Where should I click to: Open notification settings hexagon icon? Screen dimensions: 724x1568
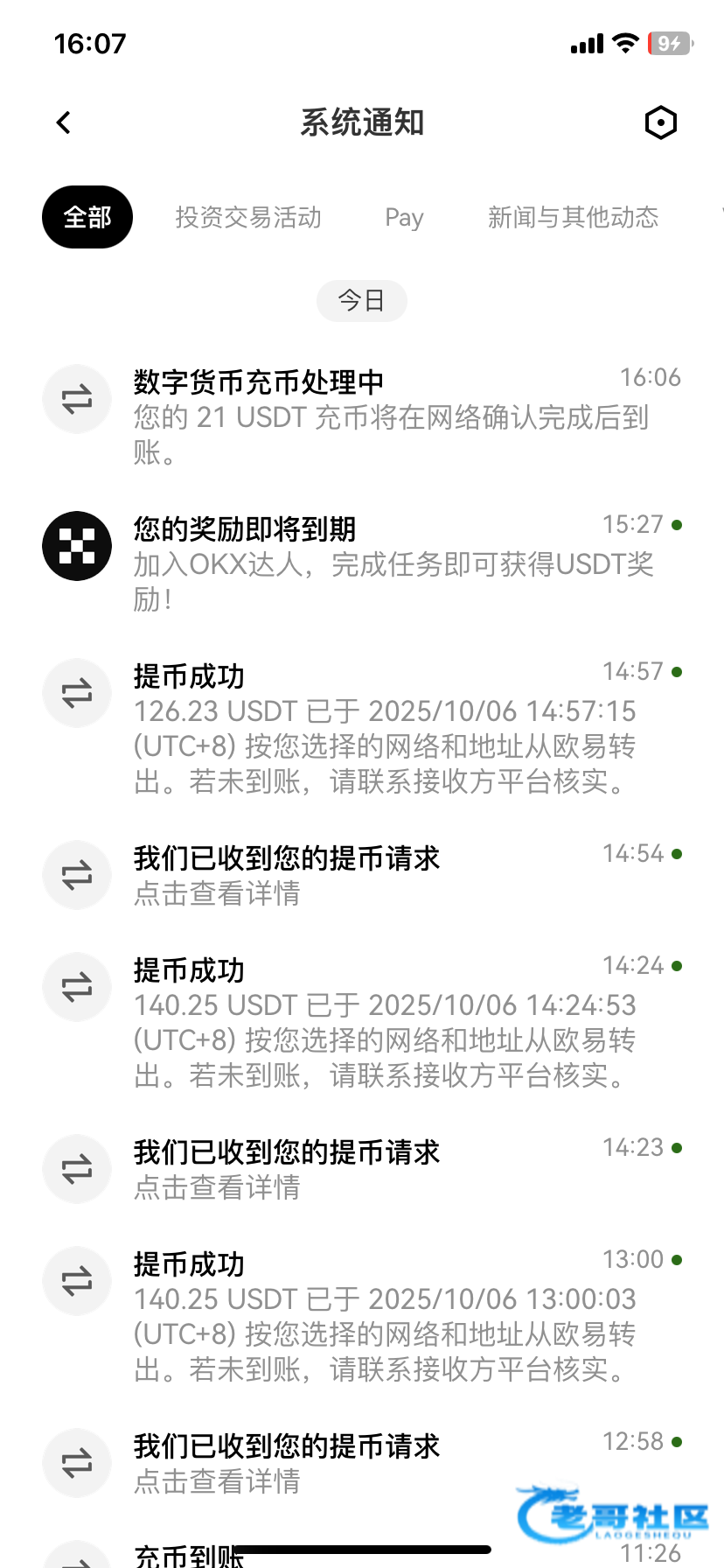tap(660, 122)
